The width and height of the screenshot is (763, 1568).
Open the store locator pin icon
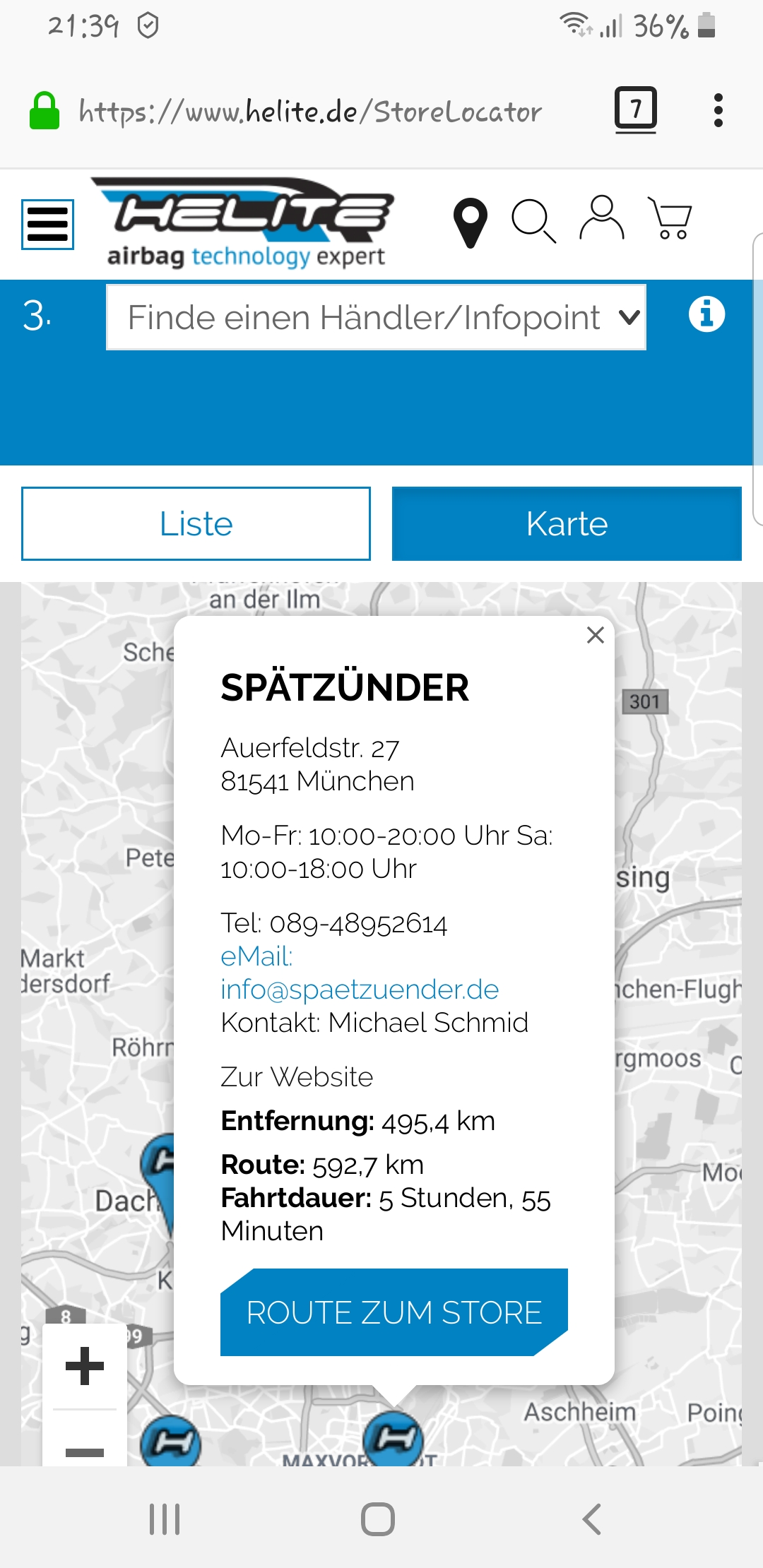[x=470, y=222]
